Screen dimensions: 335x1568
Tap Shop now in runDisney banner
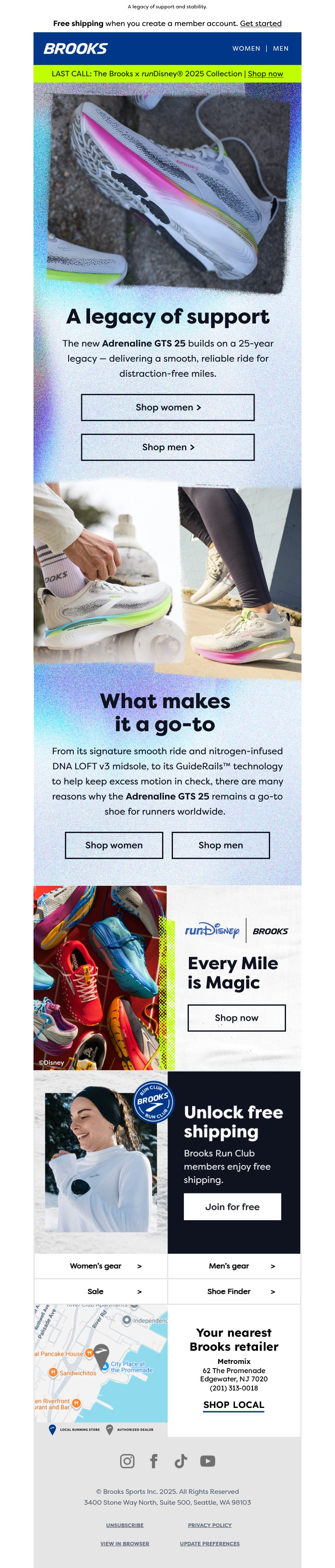265,74
